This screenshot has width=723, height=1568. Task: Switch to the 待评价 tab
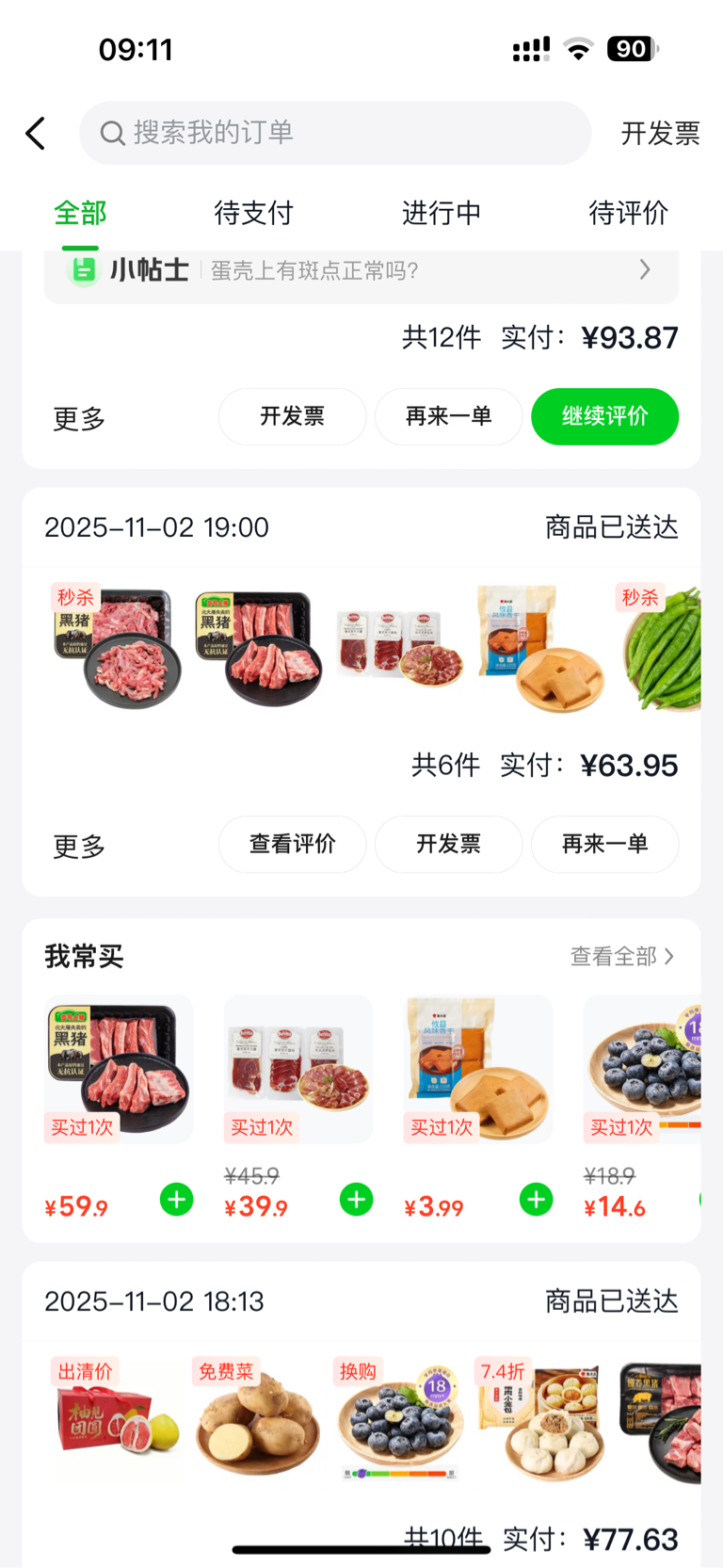point(628,213)
